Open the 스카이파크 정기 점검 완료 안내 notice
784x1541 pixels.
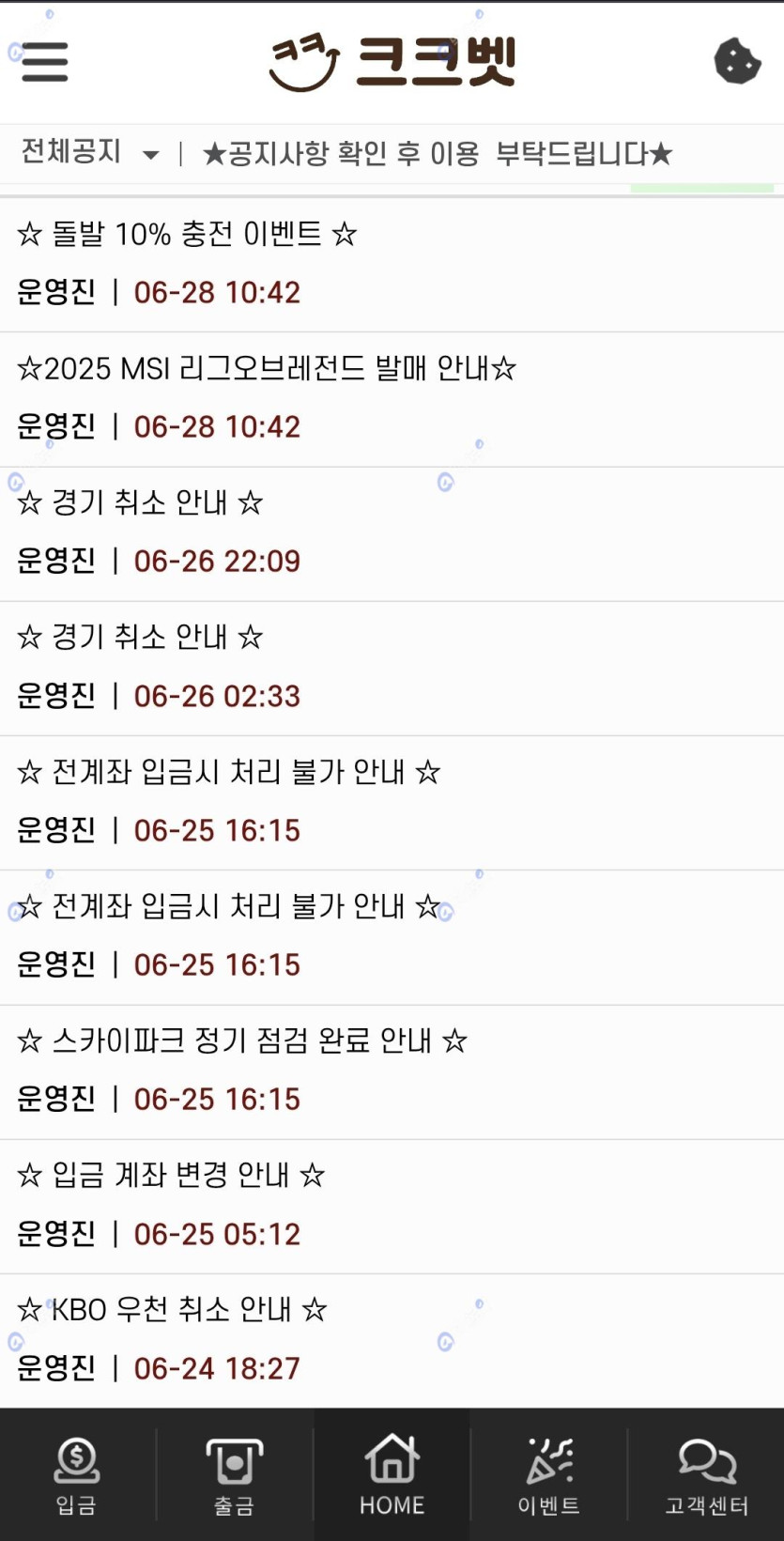392,1071
